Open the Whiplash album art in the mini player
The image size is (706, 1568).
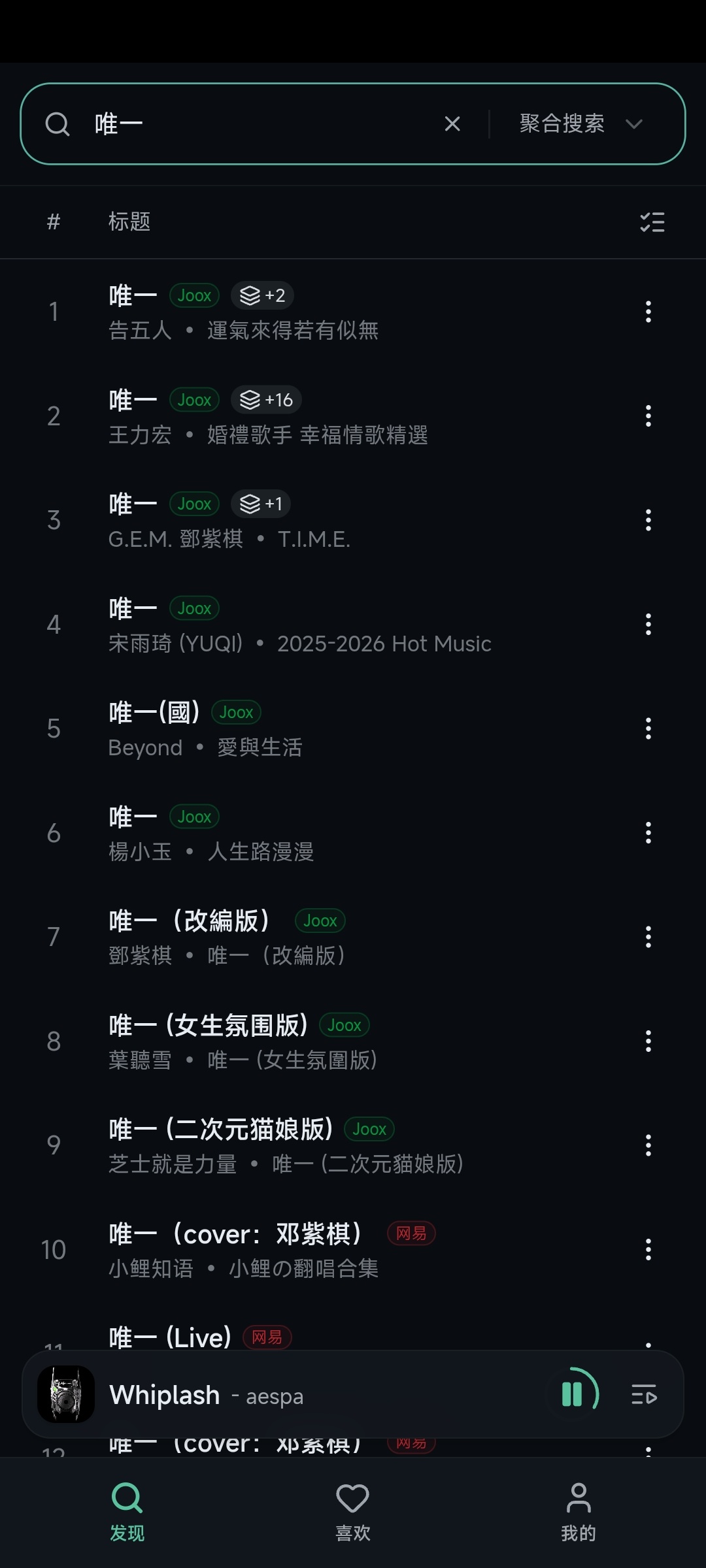coord(66,1394)
